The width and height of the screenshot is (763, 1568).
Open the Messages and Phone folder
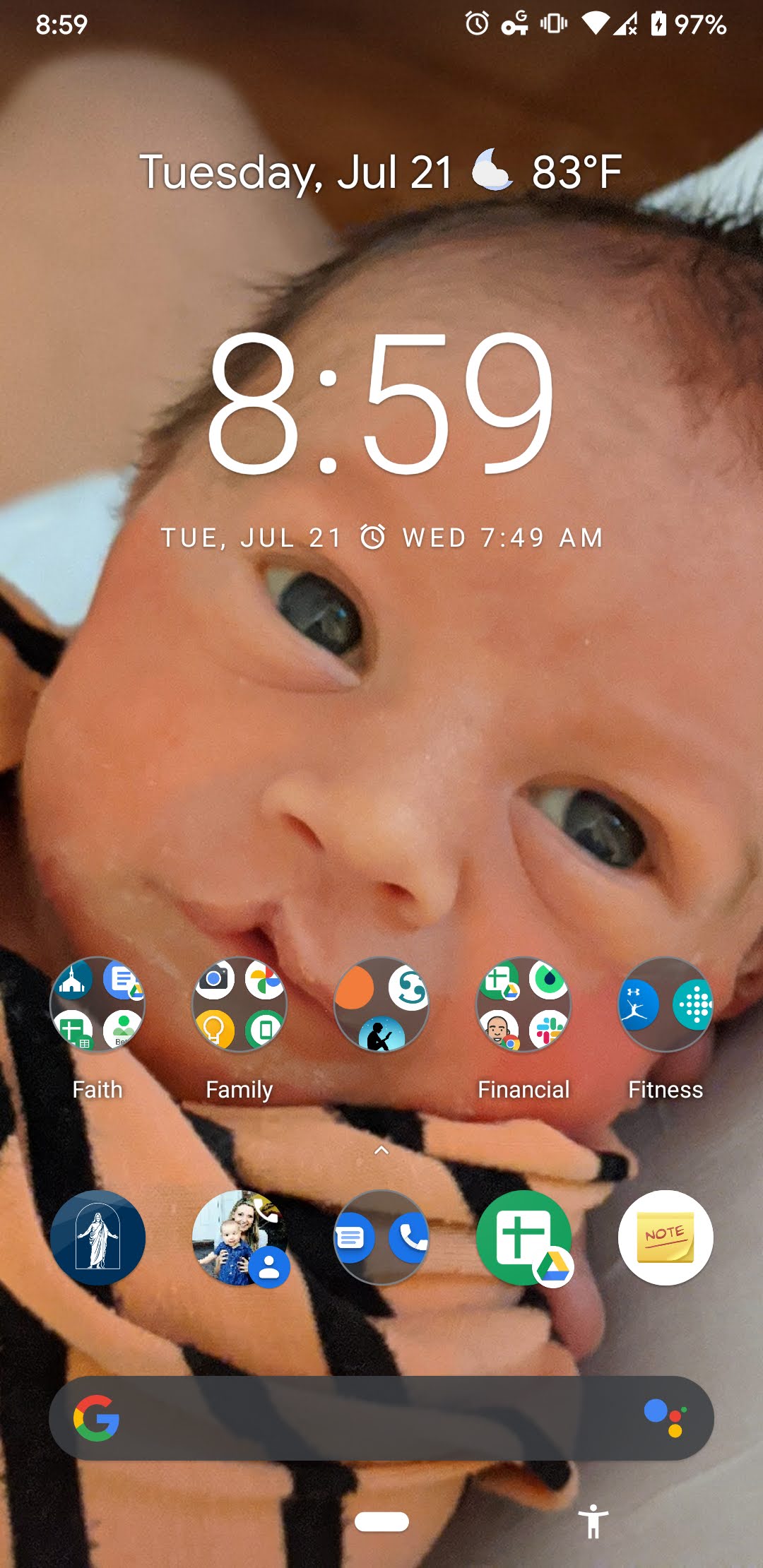(381, 1237)
